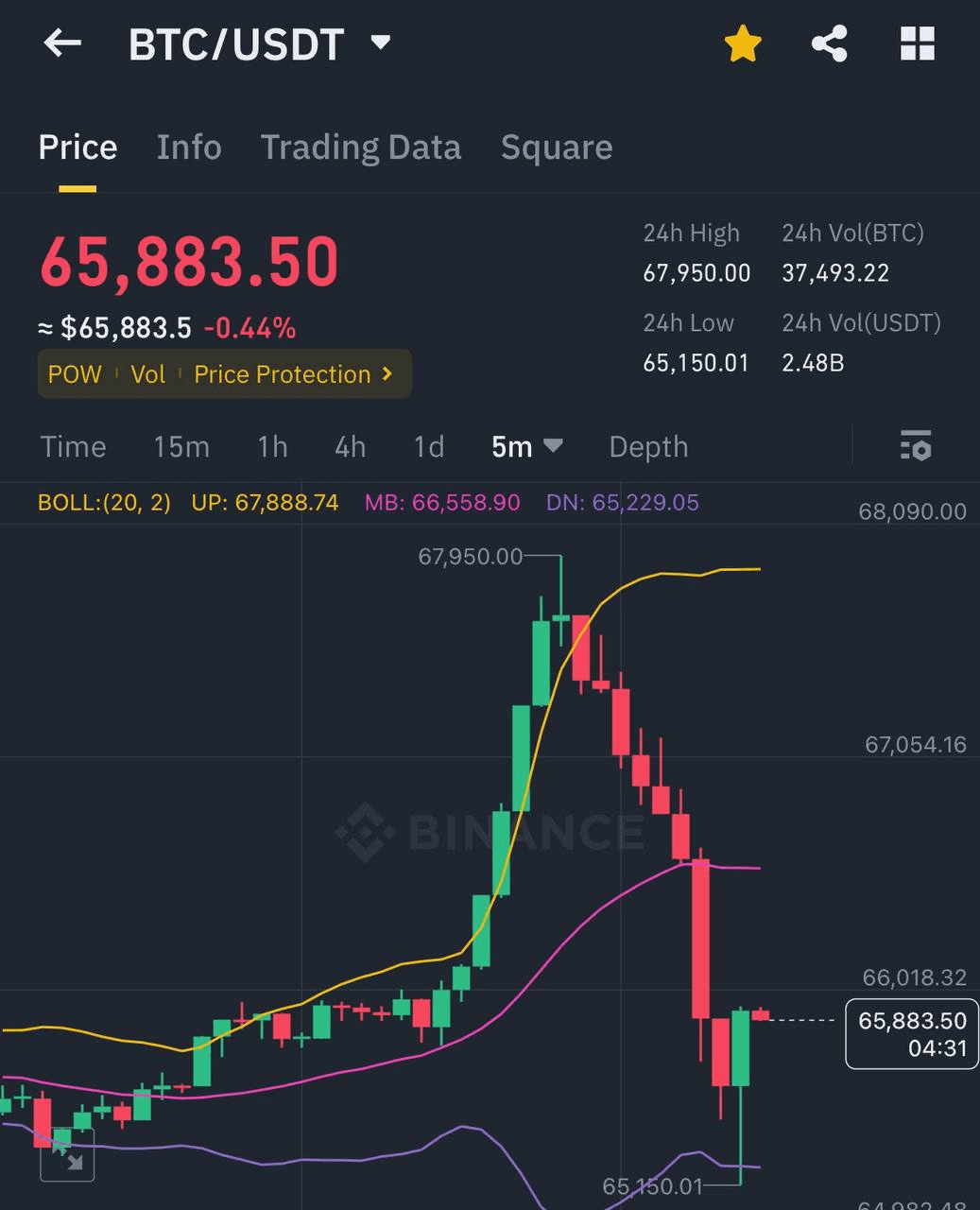The height and width of the screenshot is (1210, 980).
Task: Tap the back arrow to exit the chart
Action: [x=61, y=43]
